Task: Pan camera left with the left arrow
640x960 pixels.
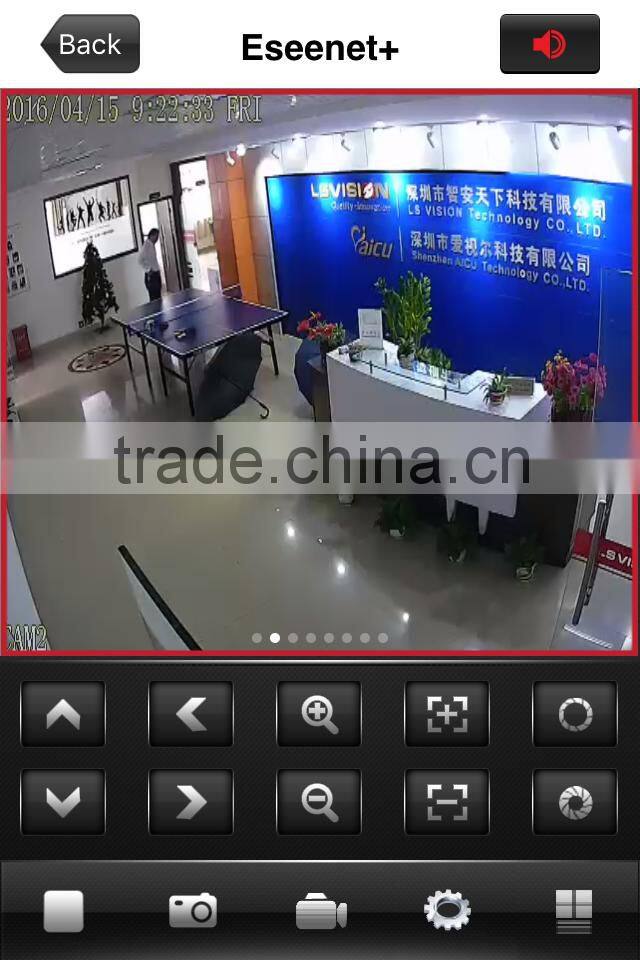Action: pyautogui.click(x=191, y=714)
